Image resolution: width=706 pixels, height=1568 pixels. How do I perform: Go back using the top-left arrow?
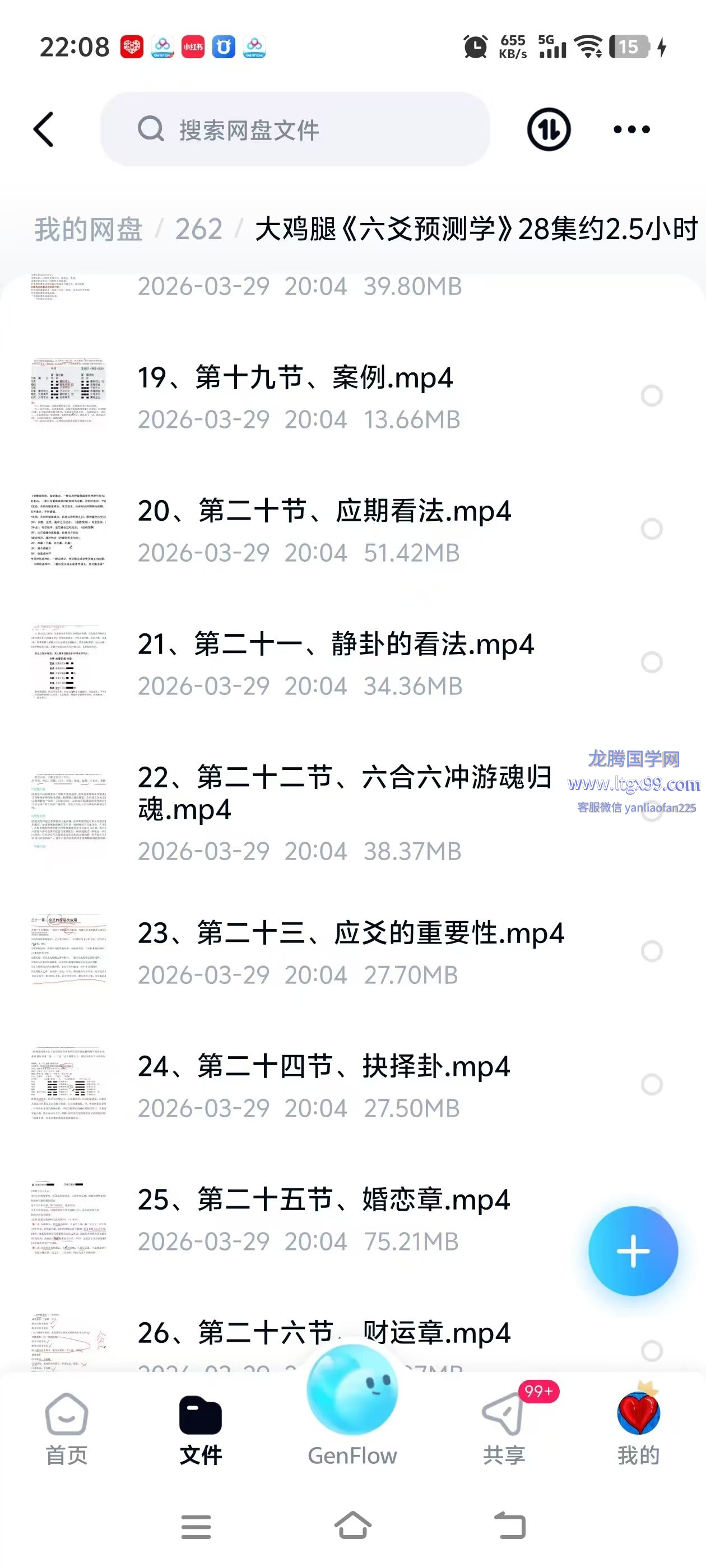click(x=43, y=129)
